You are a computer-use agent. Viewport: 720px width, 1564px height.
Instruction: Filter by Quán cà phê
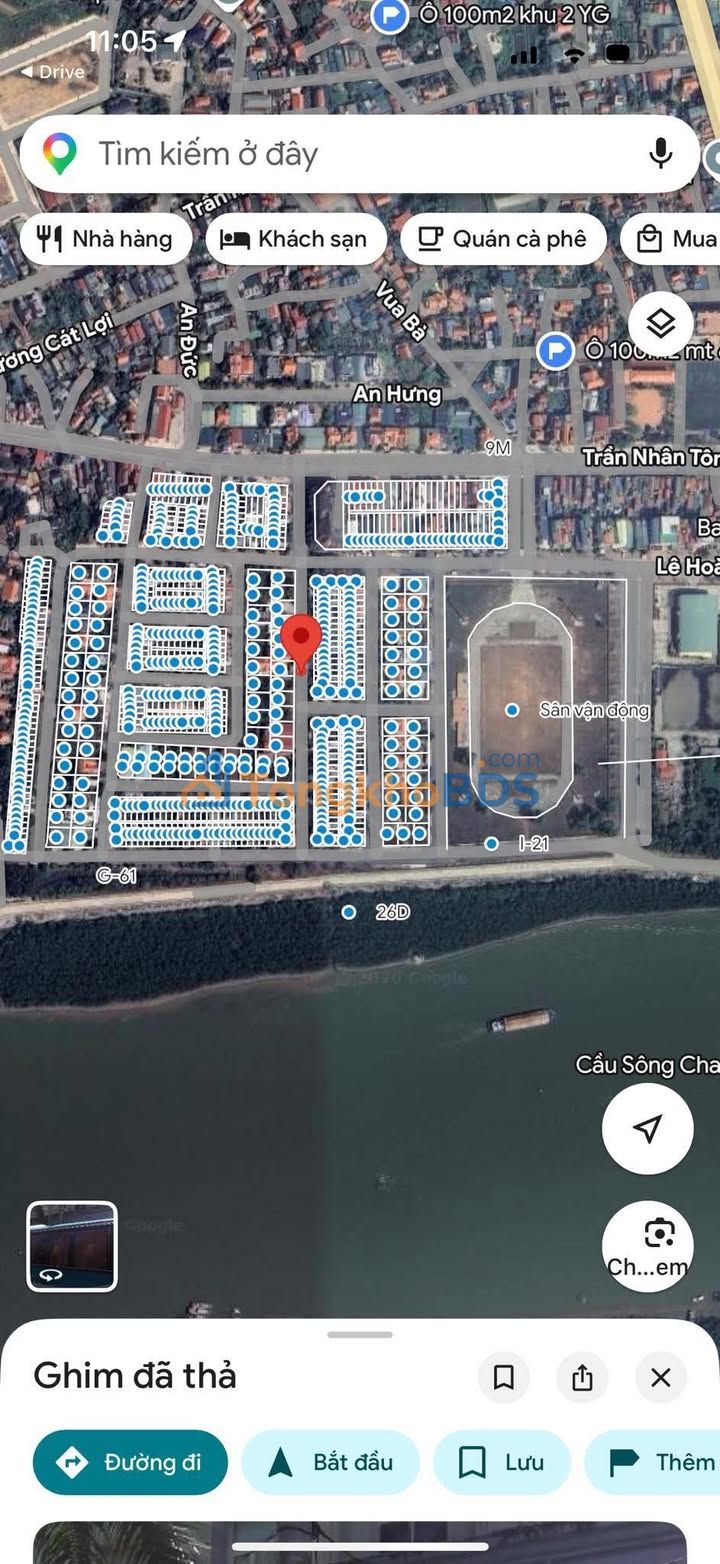tap(503, 239)
